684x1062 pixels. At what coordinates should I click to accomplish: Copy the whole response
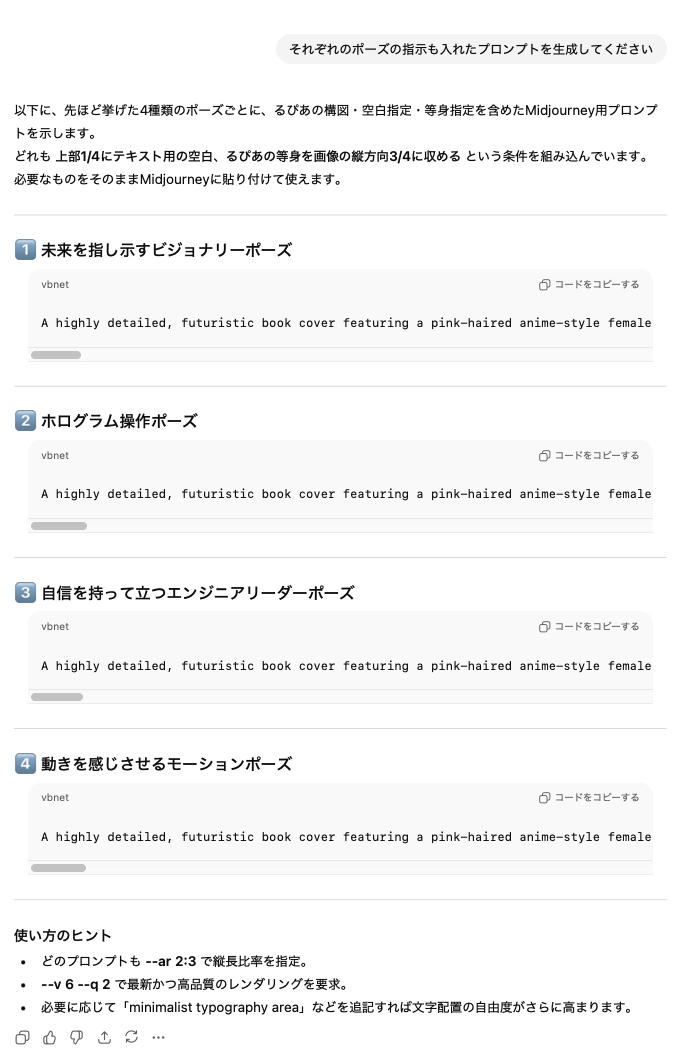click(x=22, y=1038)
